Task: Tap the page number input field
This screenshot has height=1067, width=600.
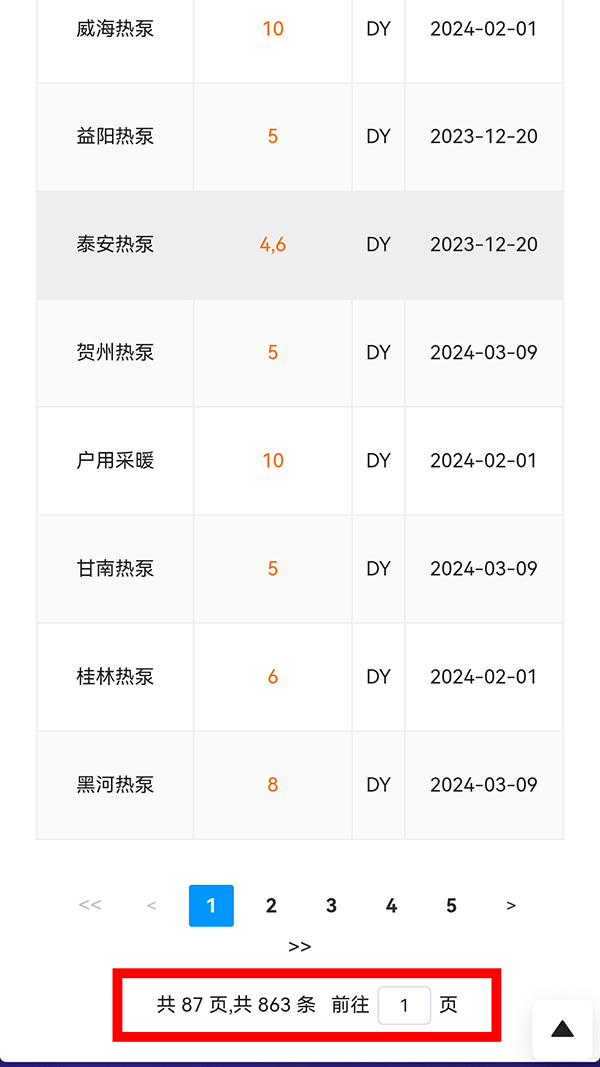Action: [x=404, y=1005]
